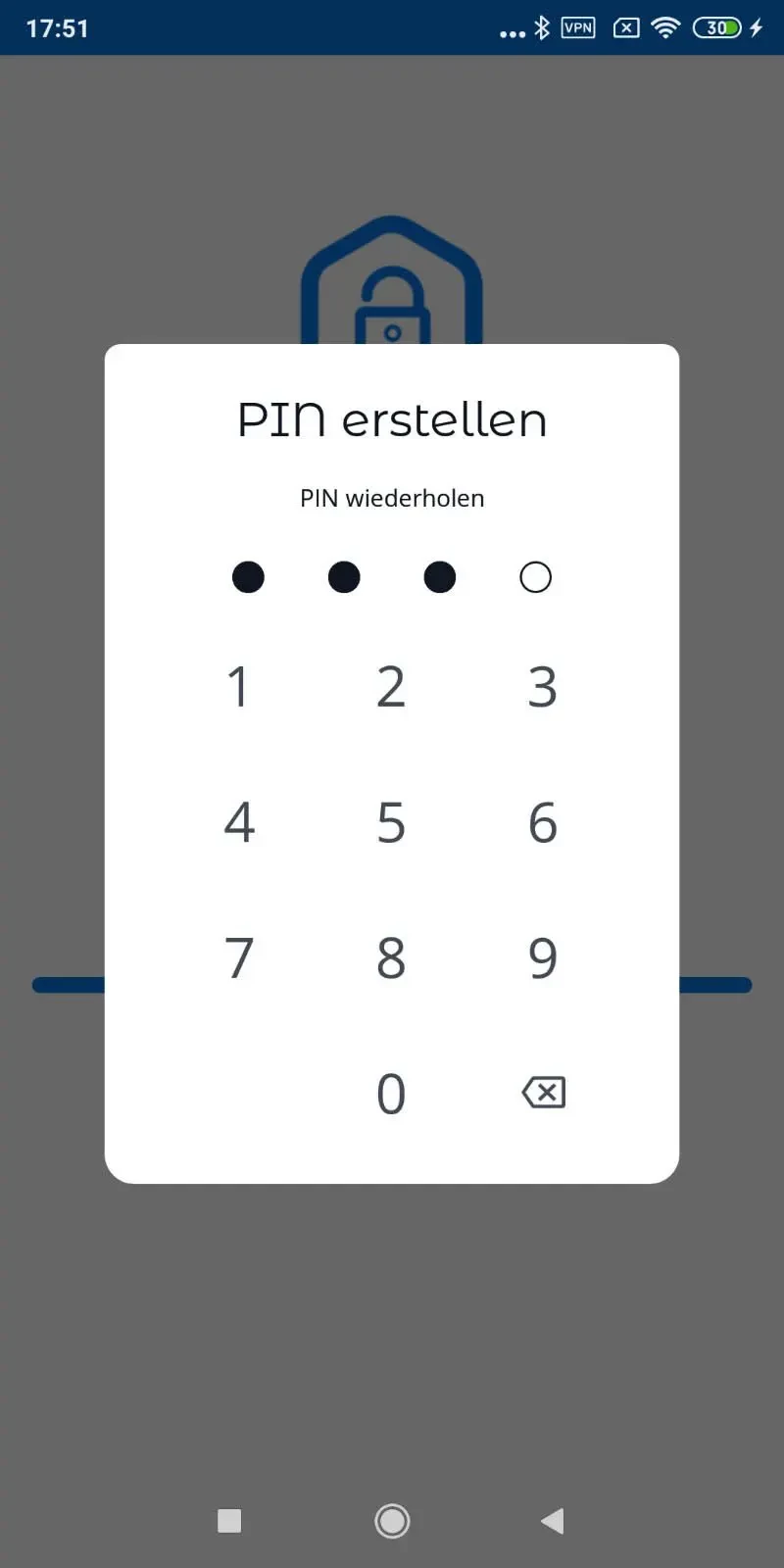
Task: Tap the system home button
Action: tap(392, 1521)
